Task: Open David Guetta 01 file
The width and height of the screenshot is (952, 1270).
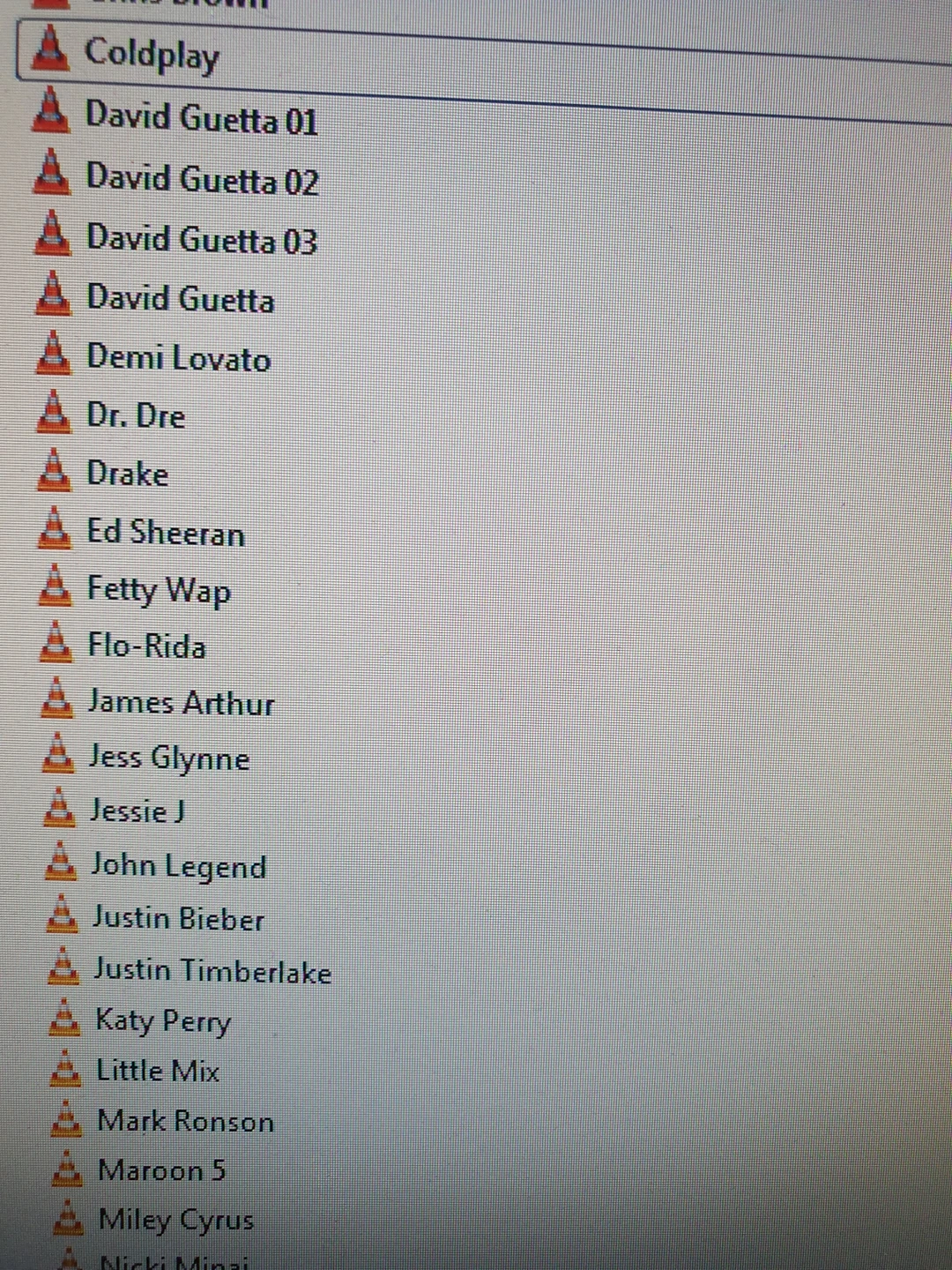Action: [201, 118]
